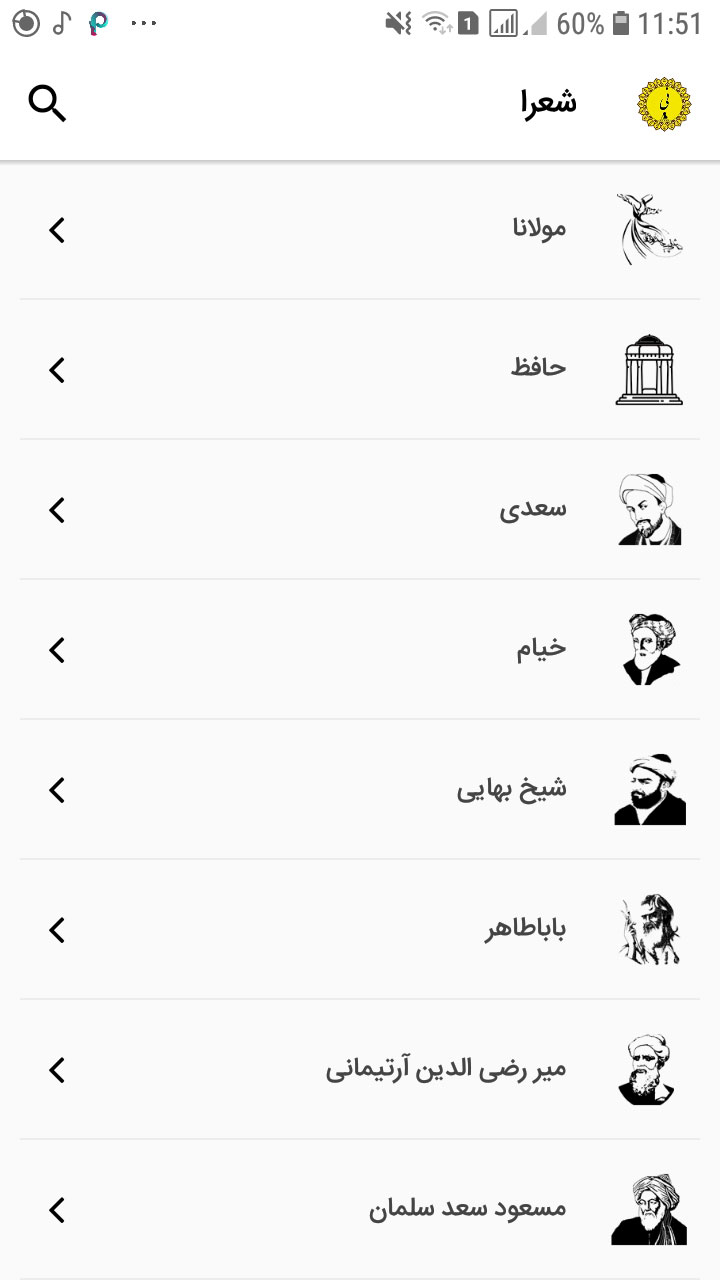Tap the portrait icon of شیخ بهایی

[x=649, y=787]
